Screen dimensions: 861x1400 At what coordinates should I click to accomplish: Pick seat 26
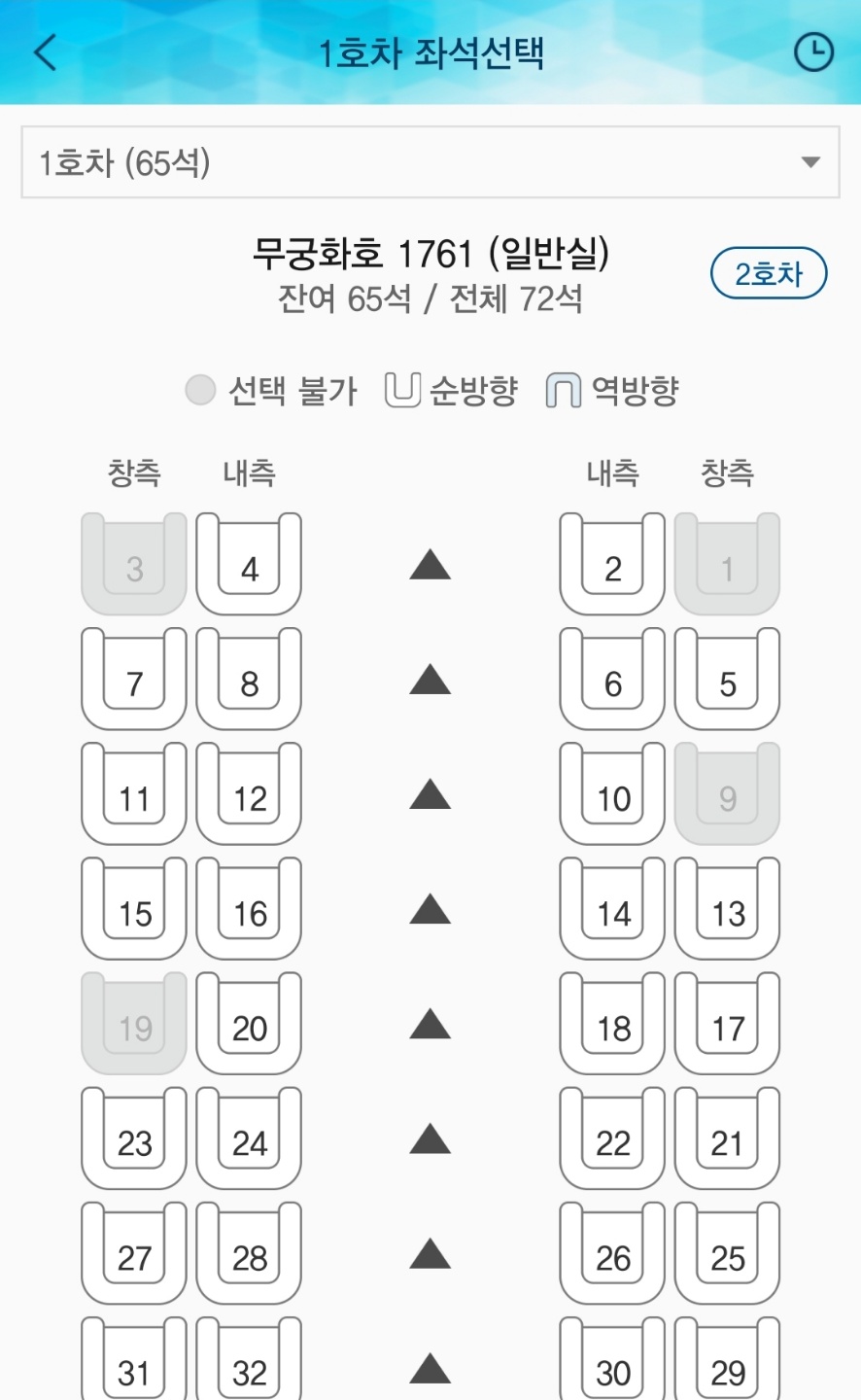click(612, 1252)
